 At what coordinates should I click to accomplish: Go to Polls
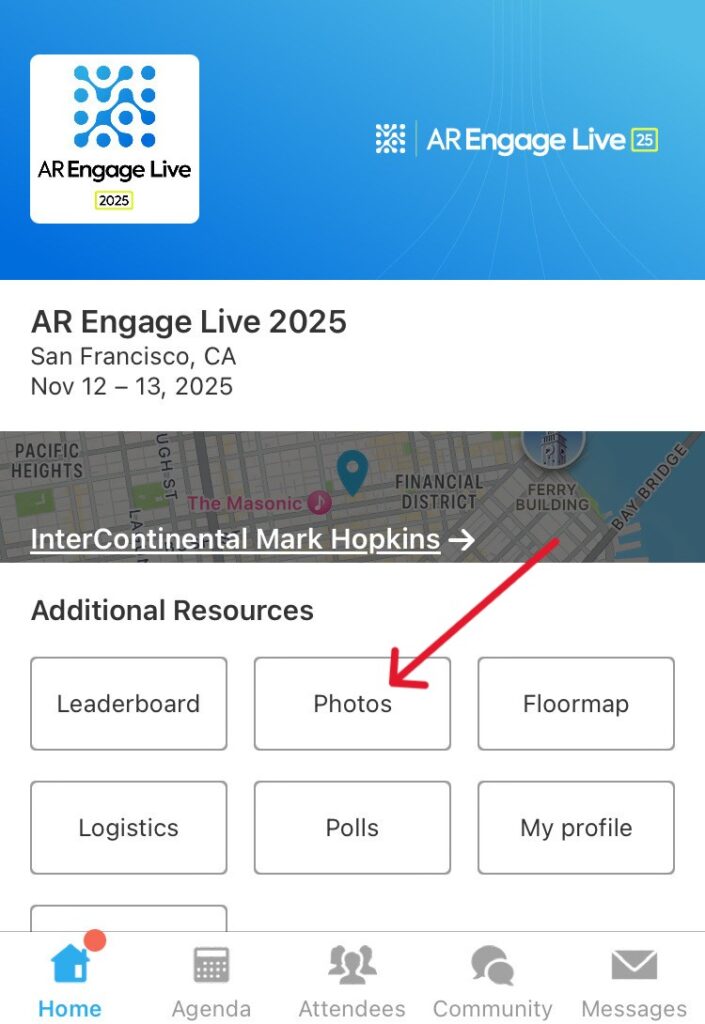[x=352, y=828]
